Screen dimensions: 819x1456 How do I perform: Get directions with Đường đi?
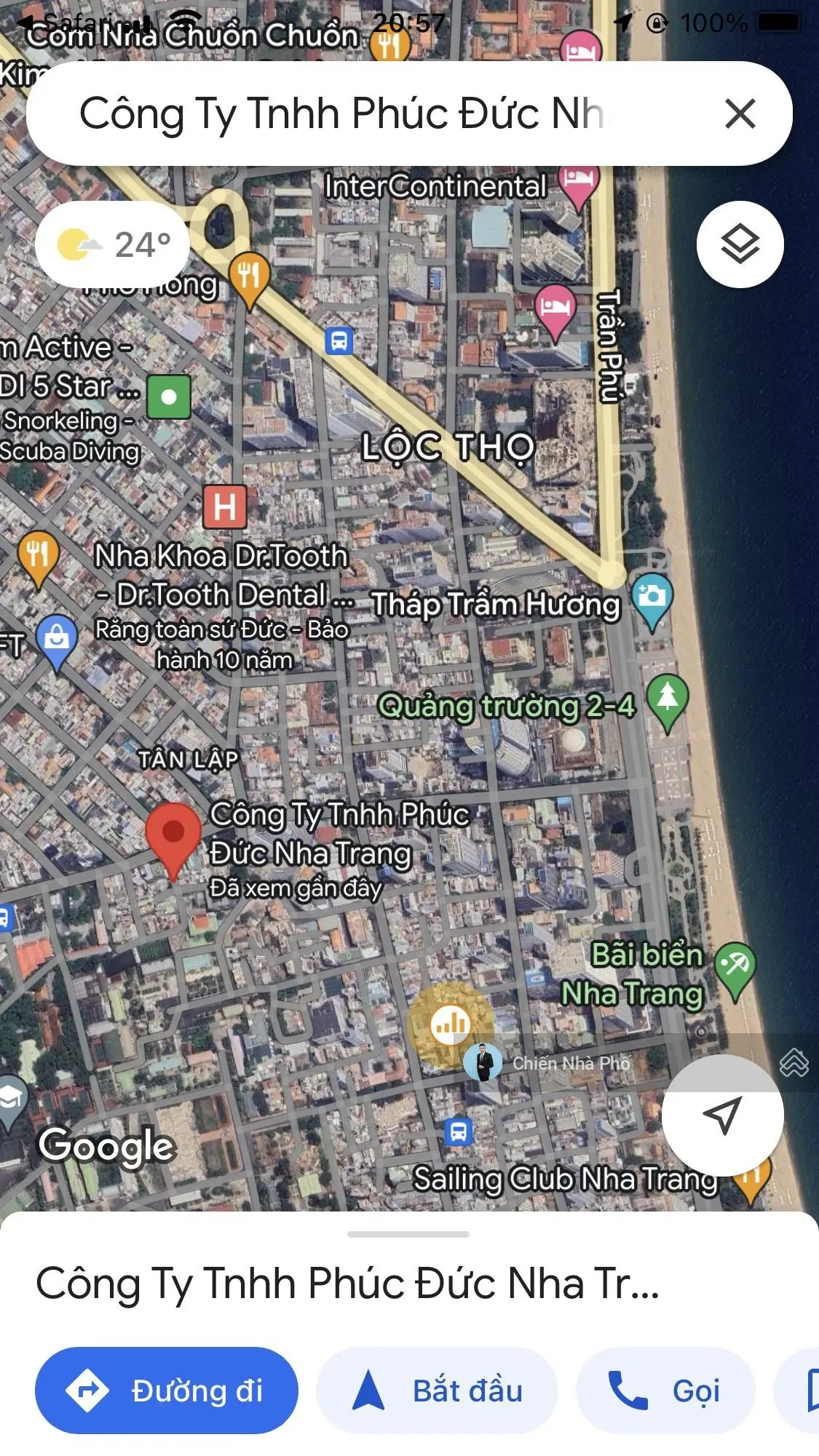[167, 1391]
